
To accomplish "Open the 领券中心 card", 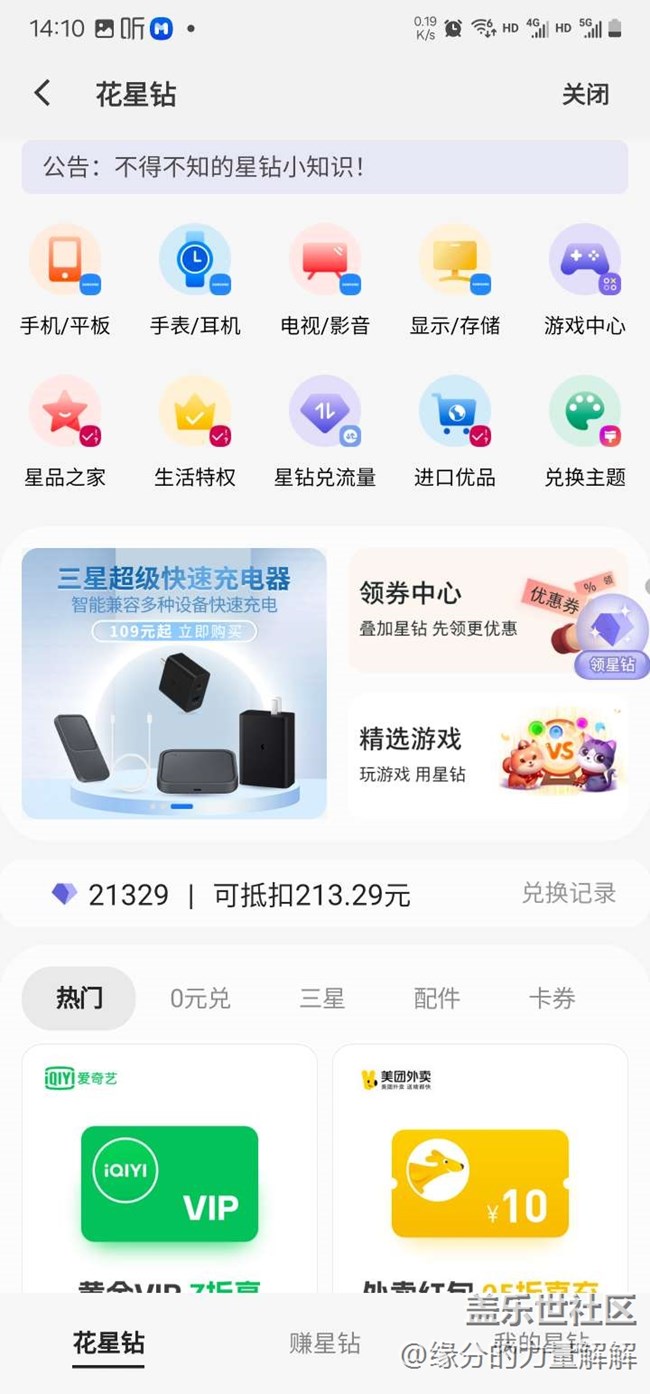I will pyautogui.click(x=488, y=610).
